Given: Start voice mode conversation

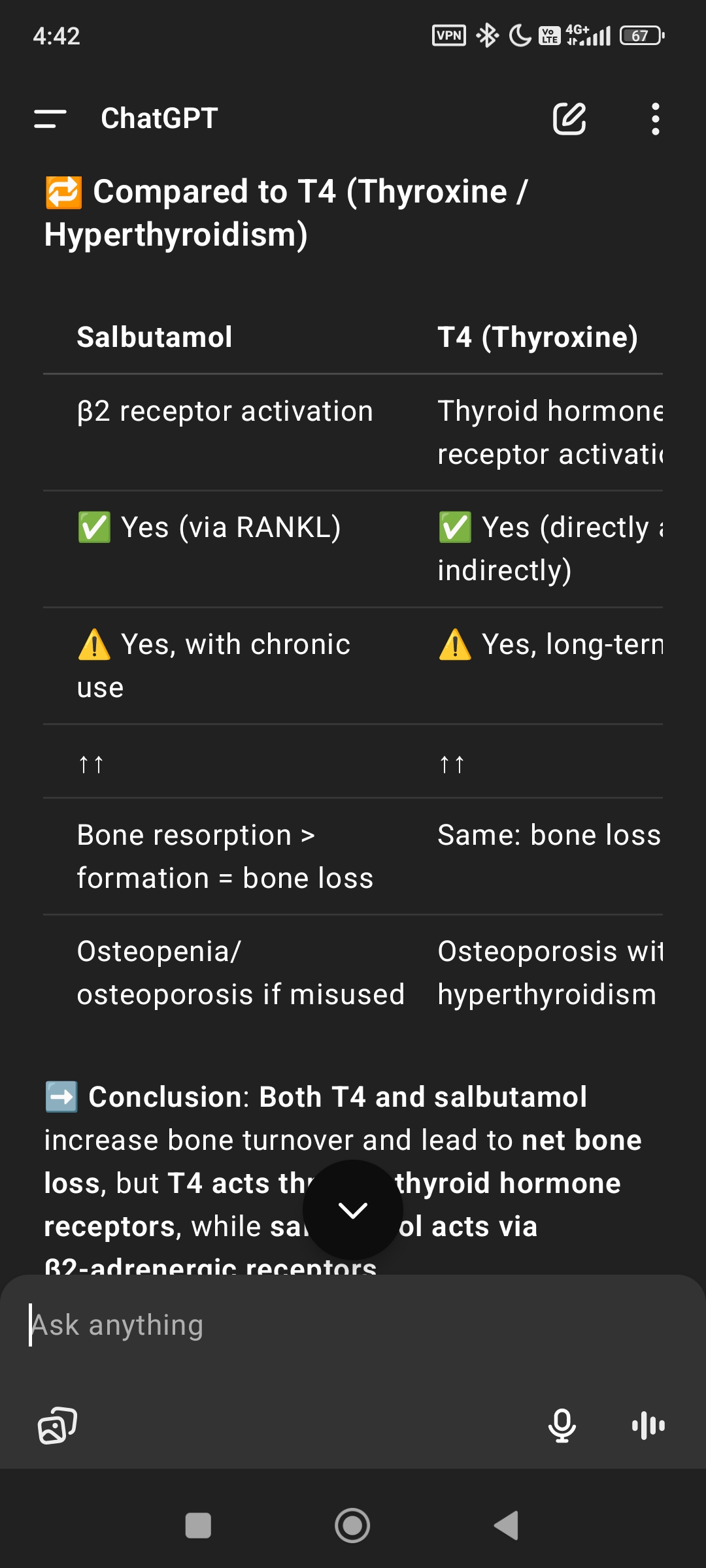Looking at the screenshot, I should coord(648,1426).
